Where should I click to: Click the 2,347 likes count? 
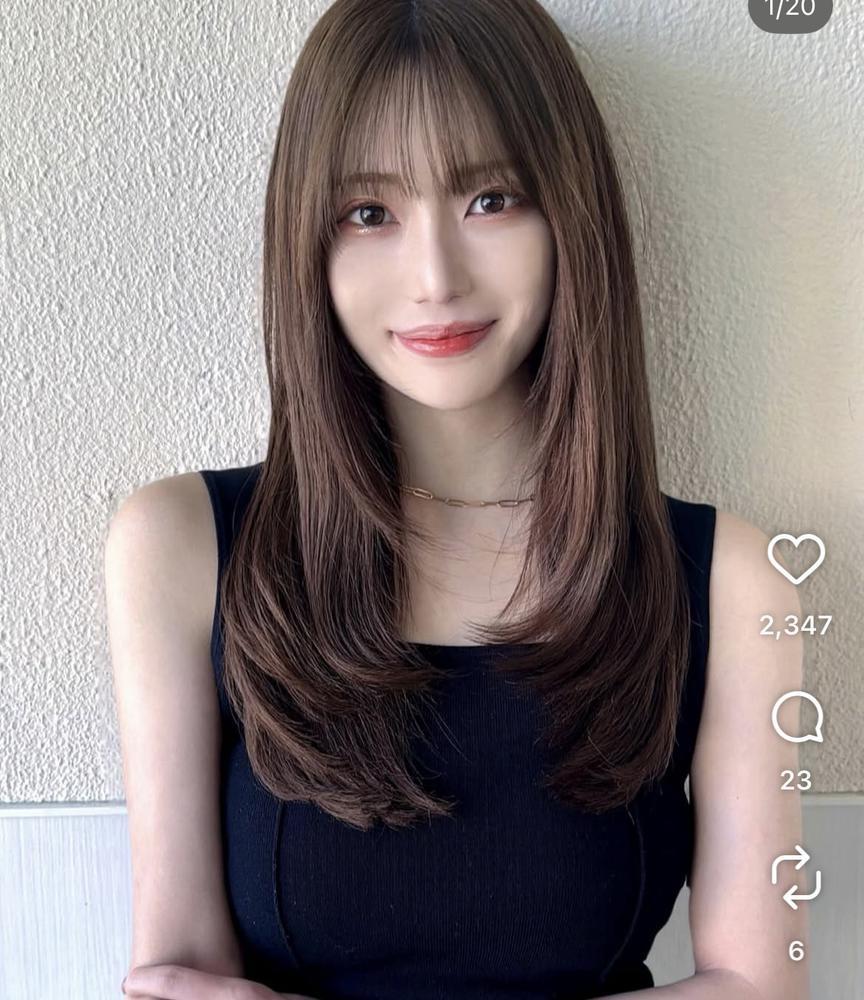tap(796, 627)
